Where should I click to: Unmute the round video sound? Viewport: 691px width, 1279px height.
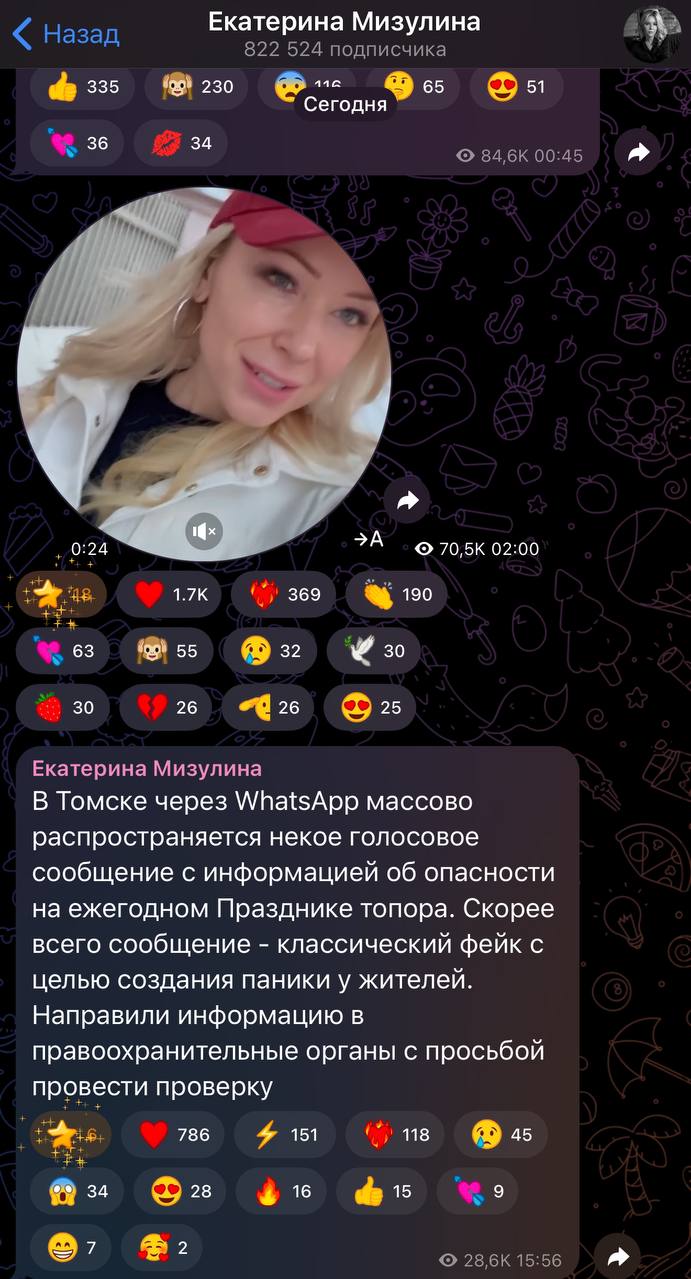pos(206,531)
